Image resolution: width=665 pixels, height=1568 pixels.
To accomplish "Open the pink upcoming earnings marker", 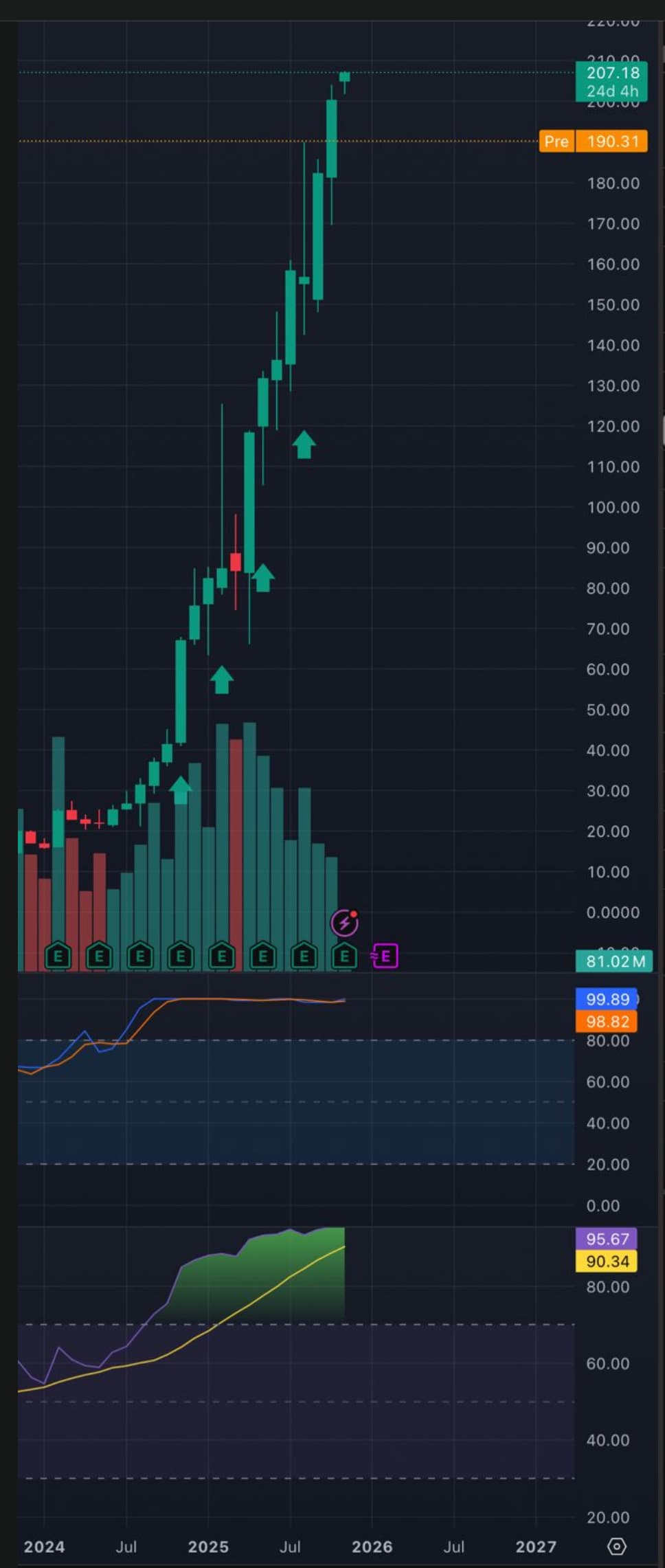I will click(x=385, y=956).
